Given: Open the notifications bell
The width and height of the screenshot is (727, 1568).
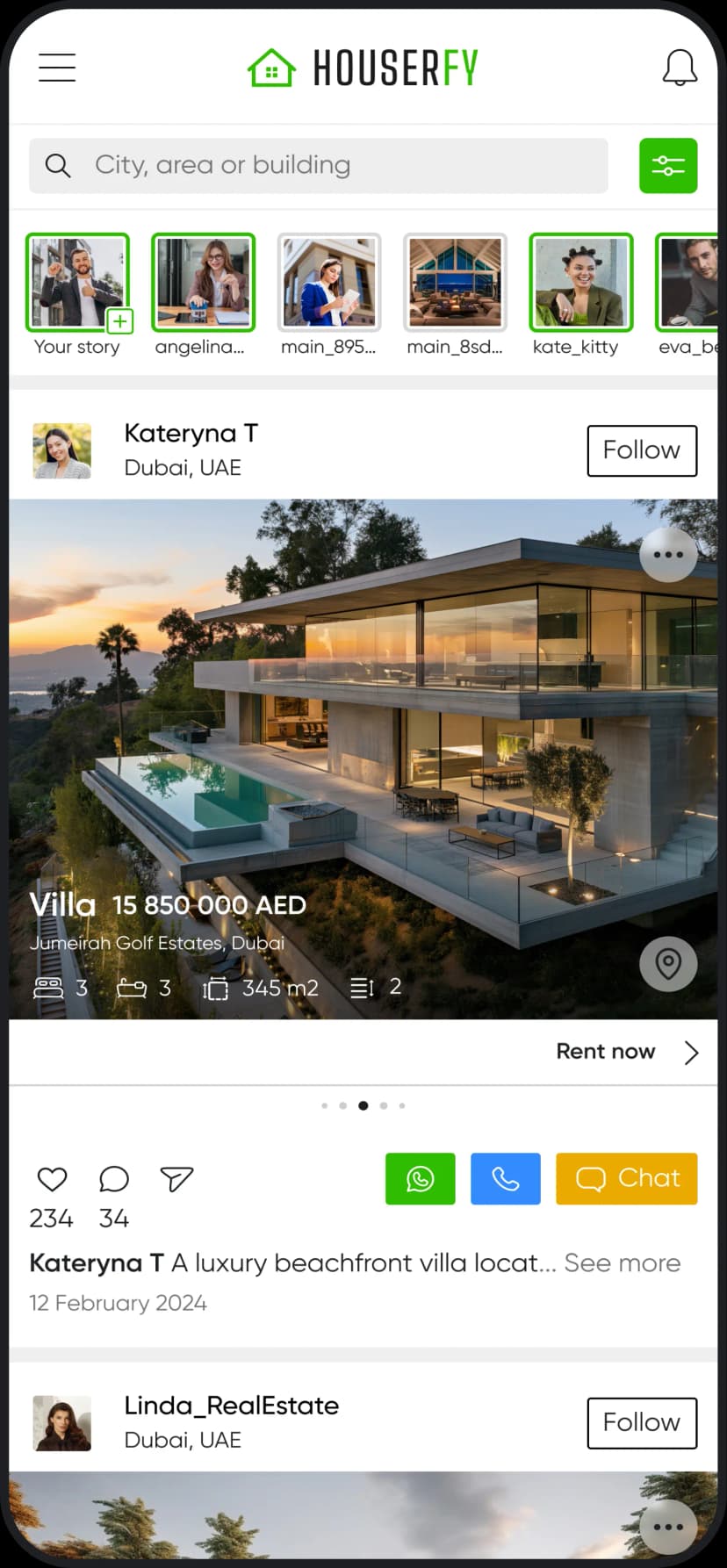Looking at the screenshot, I should pyautogui.click(x=680, y=68).
